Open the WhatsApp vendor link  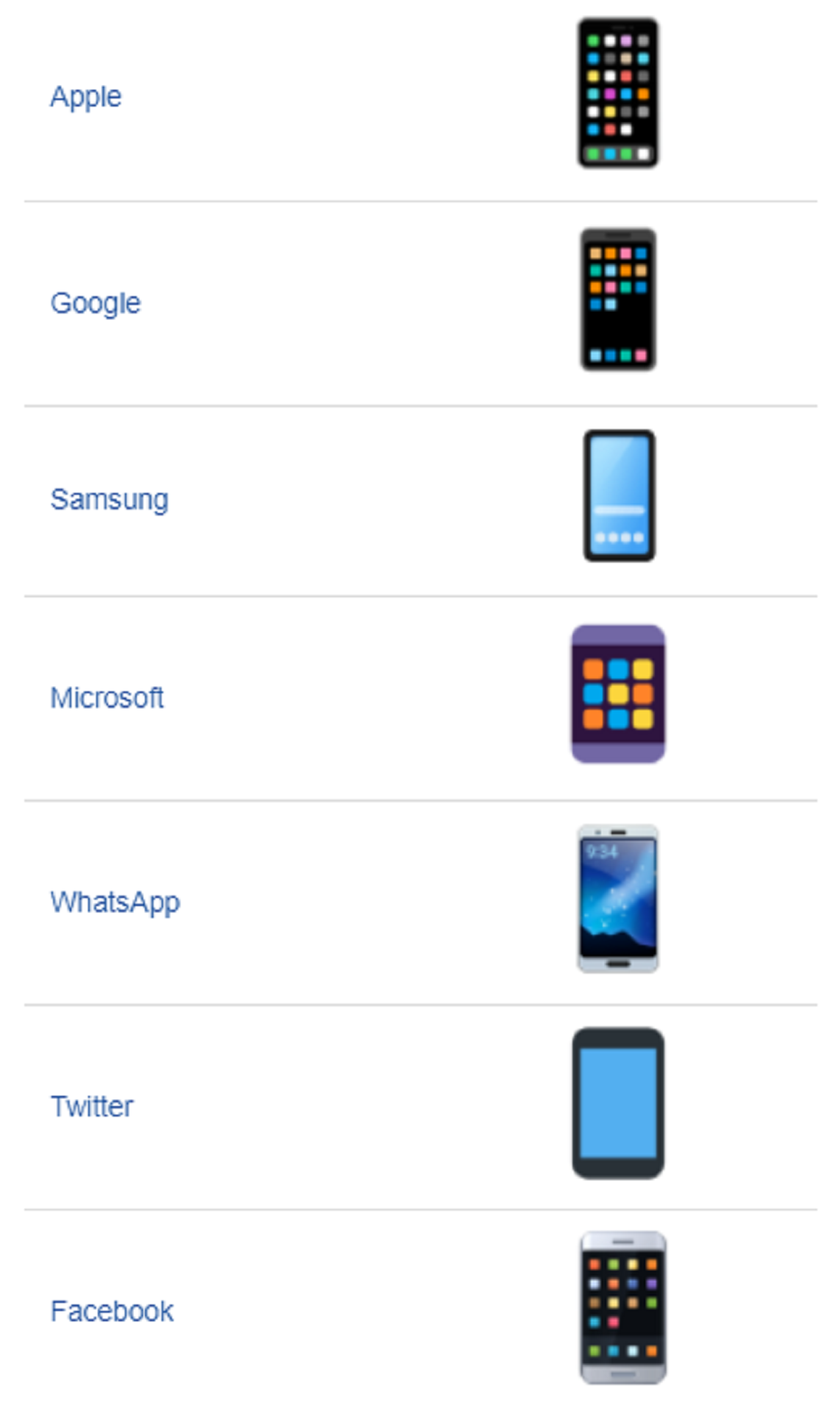[x=115, y=902]
